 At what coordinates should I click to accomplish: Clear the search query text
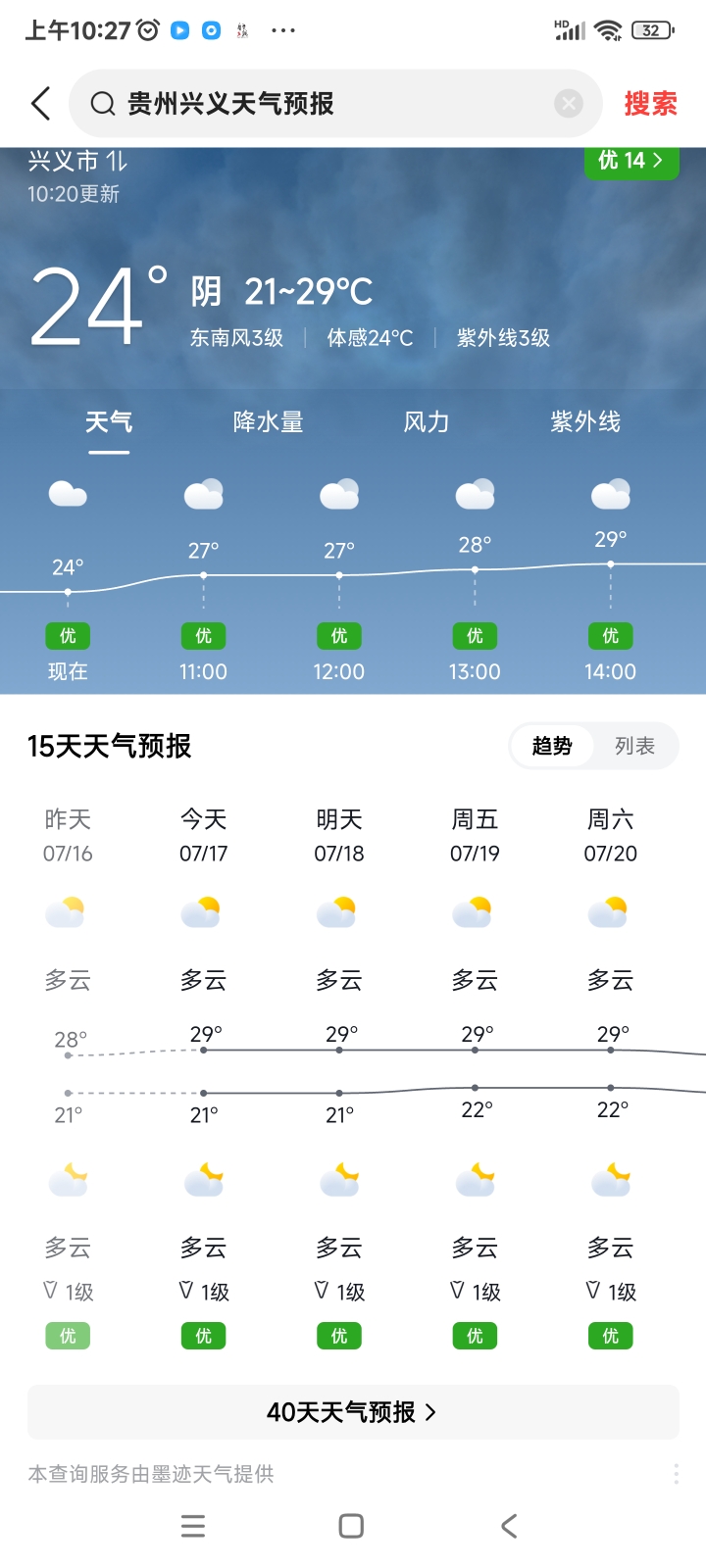[569, 103]
